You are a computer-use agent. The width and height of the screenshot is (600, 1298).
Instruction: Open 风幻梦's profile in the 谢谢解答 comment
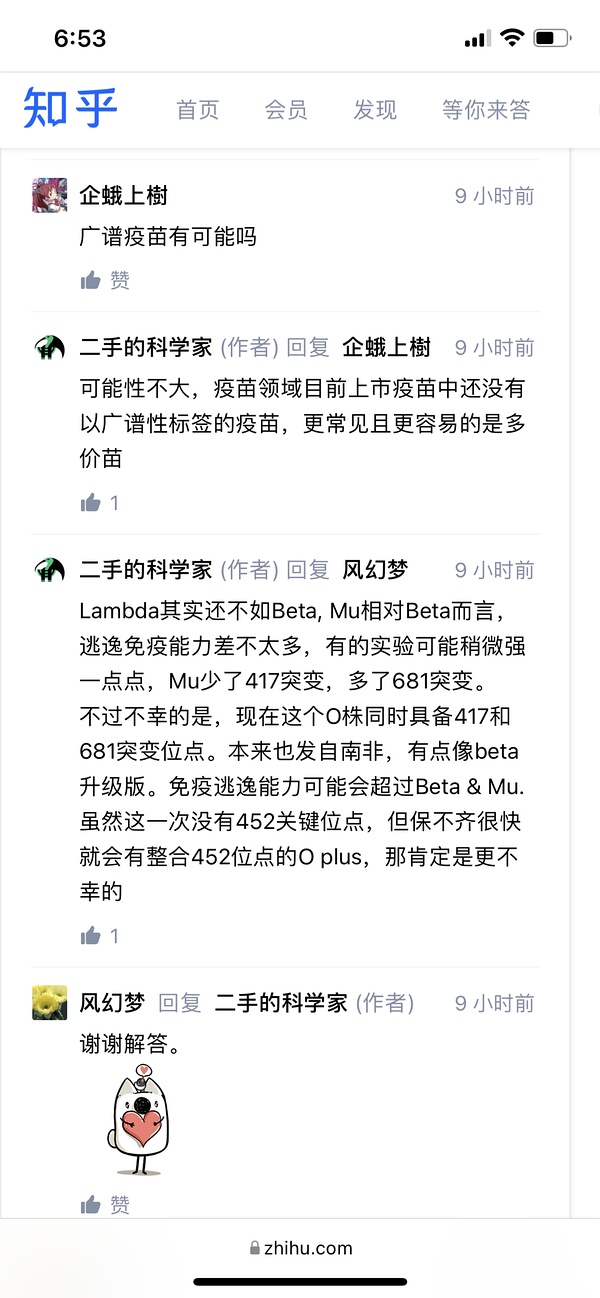pyautogui.click(x=112, y=1003)
